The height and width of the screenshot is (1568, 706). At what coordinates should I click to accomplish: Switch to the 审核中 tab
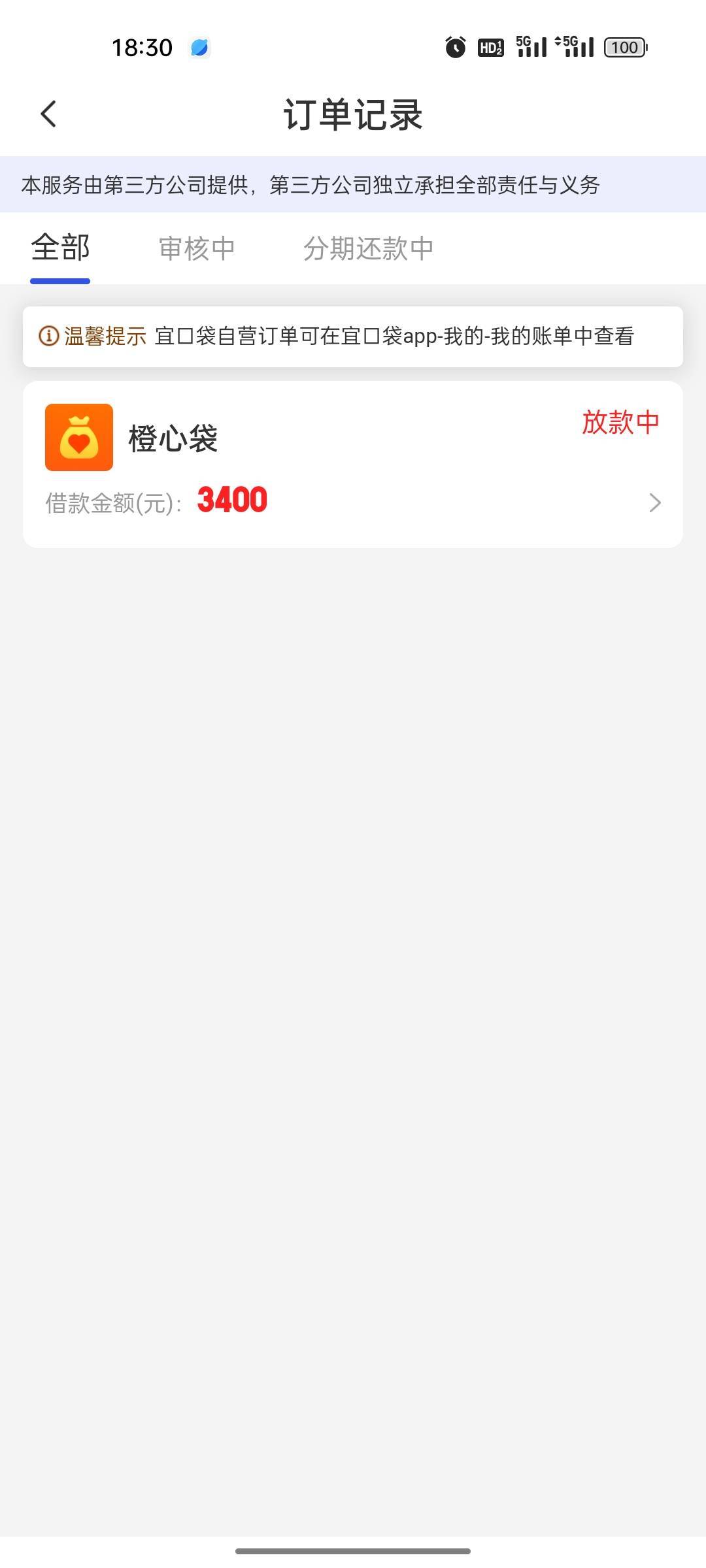[x=197, y=249]
